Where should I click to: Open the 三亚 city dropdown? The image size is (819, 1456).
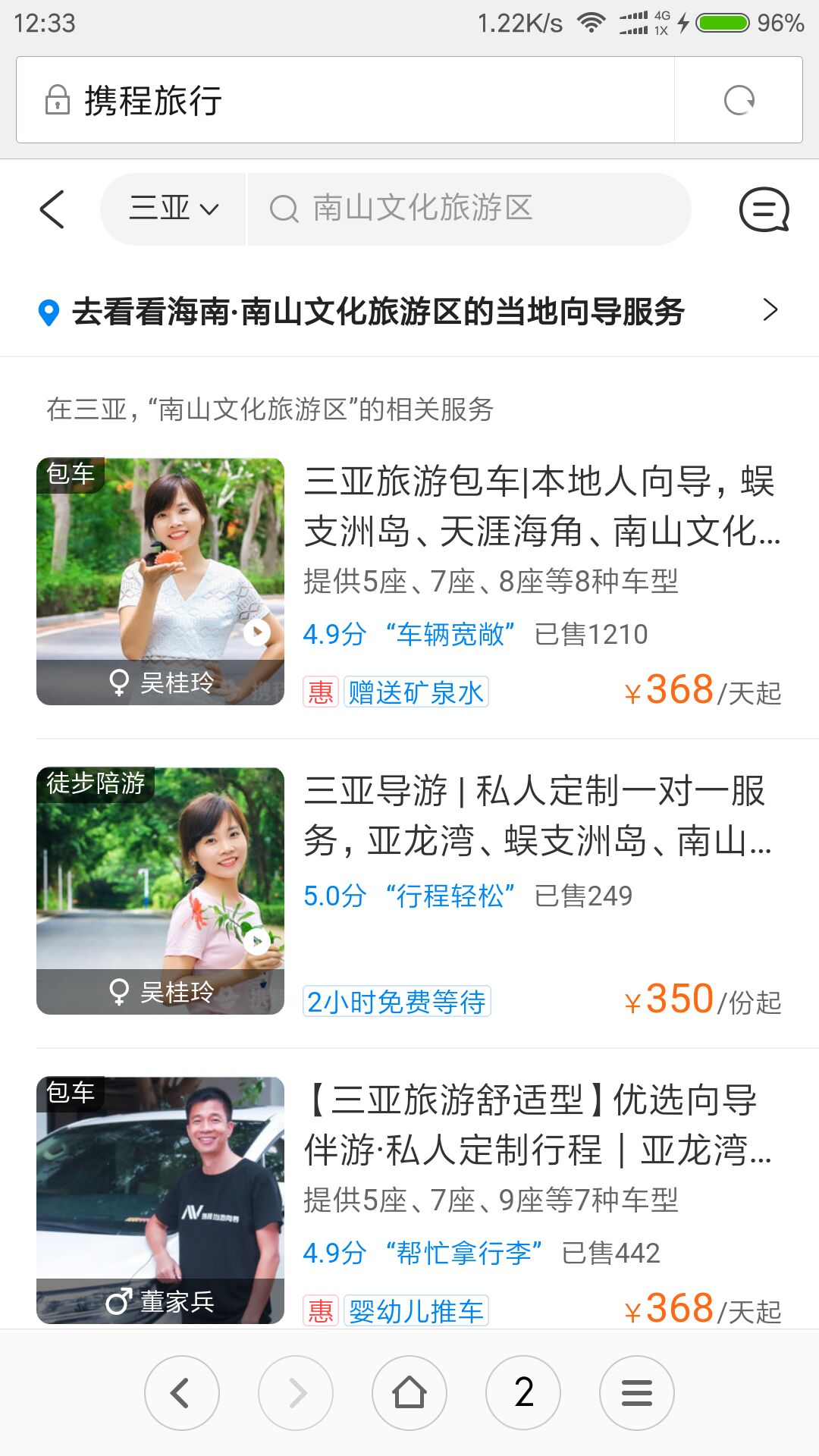(174, 209)
